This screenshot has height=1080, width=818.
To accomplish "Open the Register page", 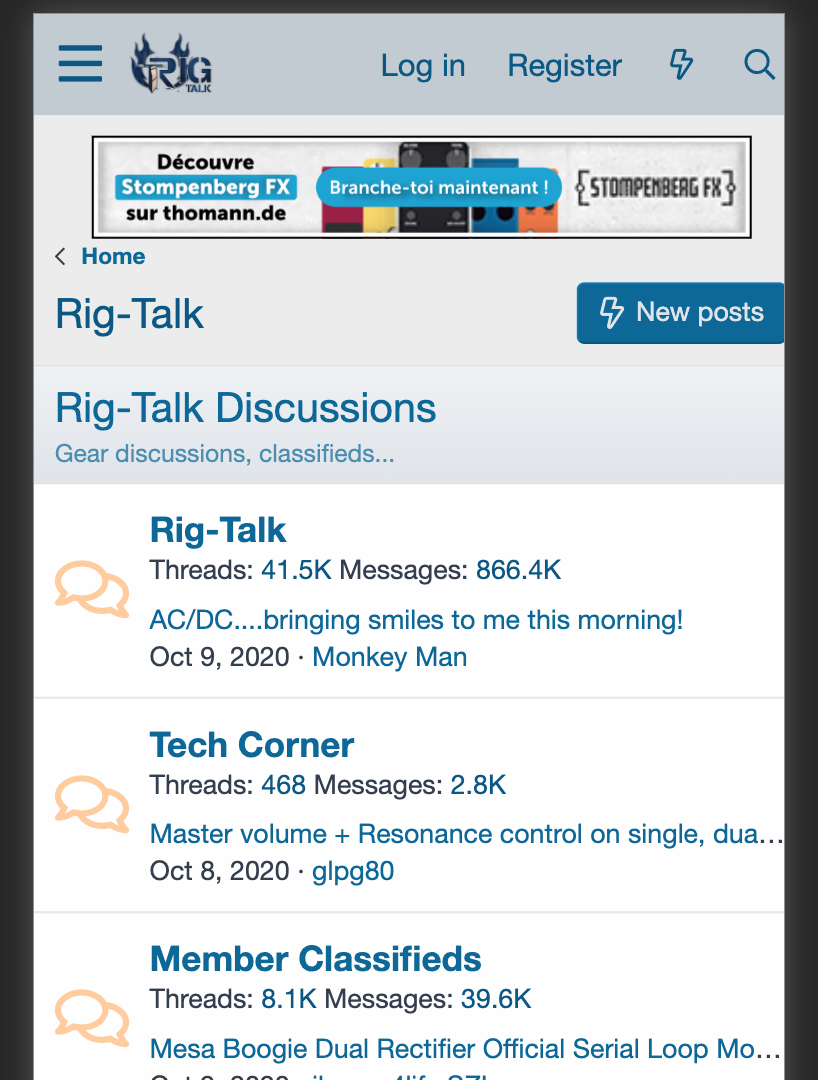I will [564, 66].
